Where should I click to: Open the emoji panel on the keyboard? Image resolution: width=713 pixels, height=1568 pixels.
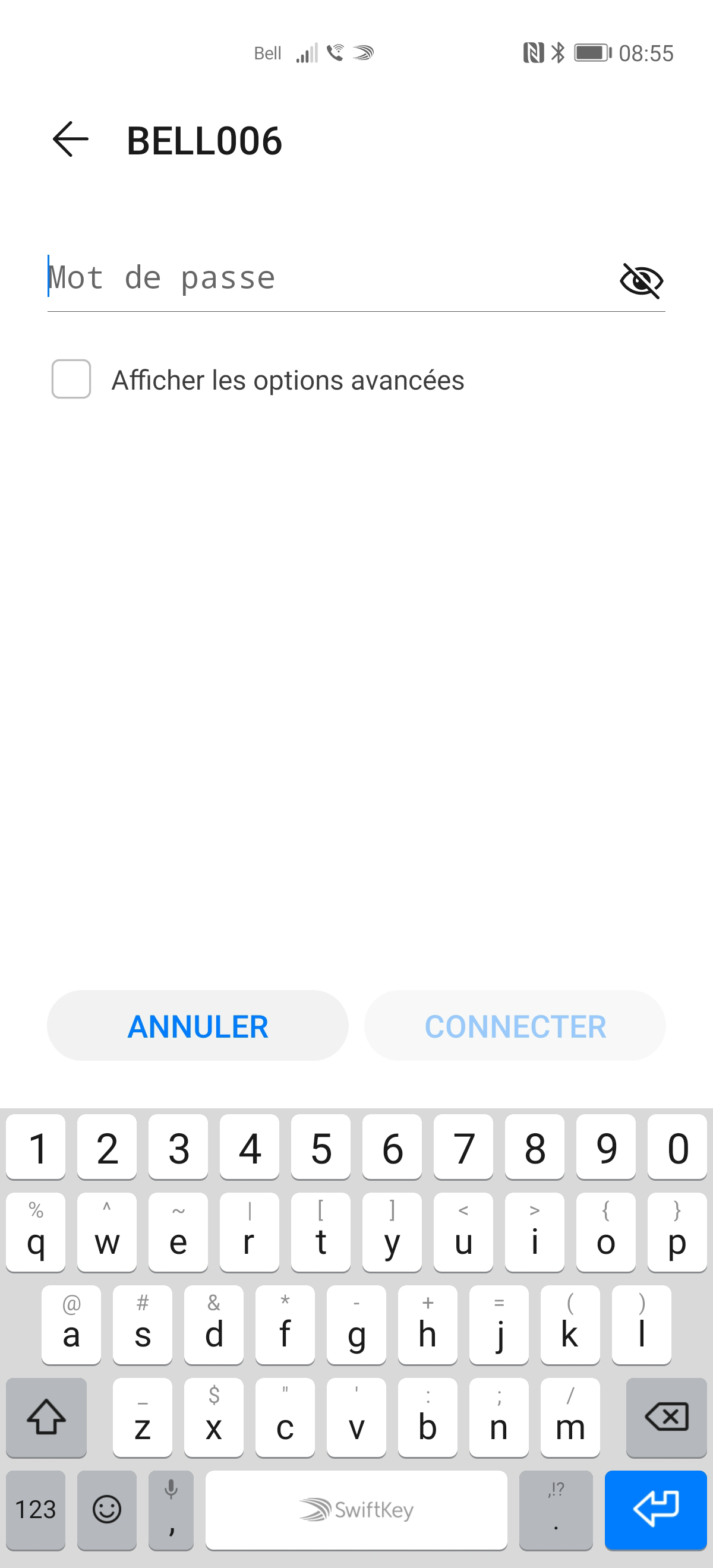(106, 1510)
